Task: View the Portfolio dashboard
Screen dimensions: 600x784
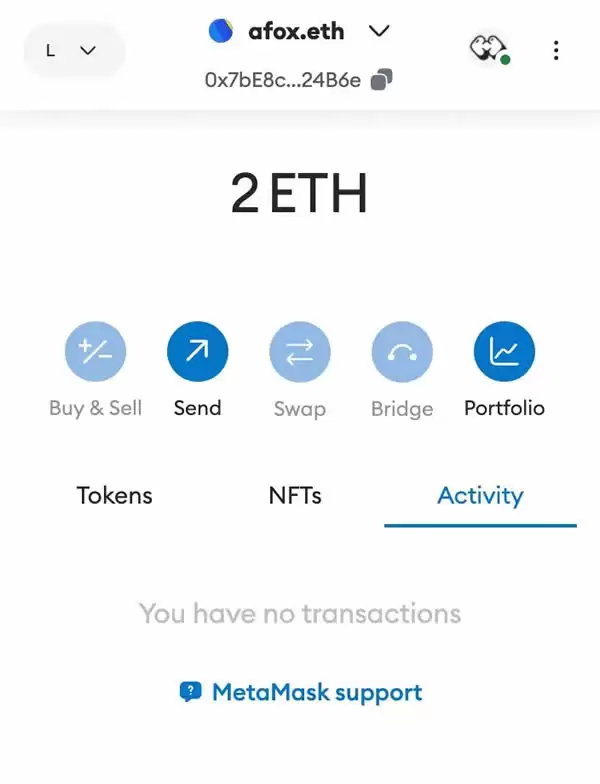Action: click(504, 353)
